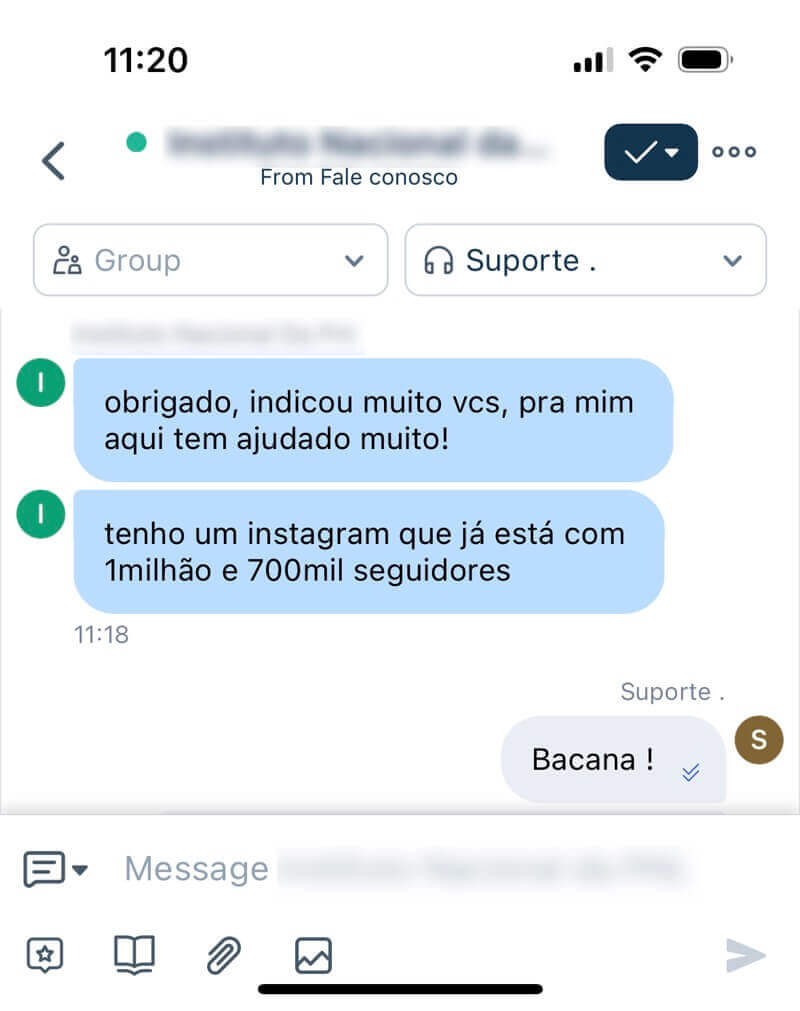This screenshot has height=1011, width=800.
Task: Open the resolve conversation checkmark dropdown
Action: 650,152
